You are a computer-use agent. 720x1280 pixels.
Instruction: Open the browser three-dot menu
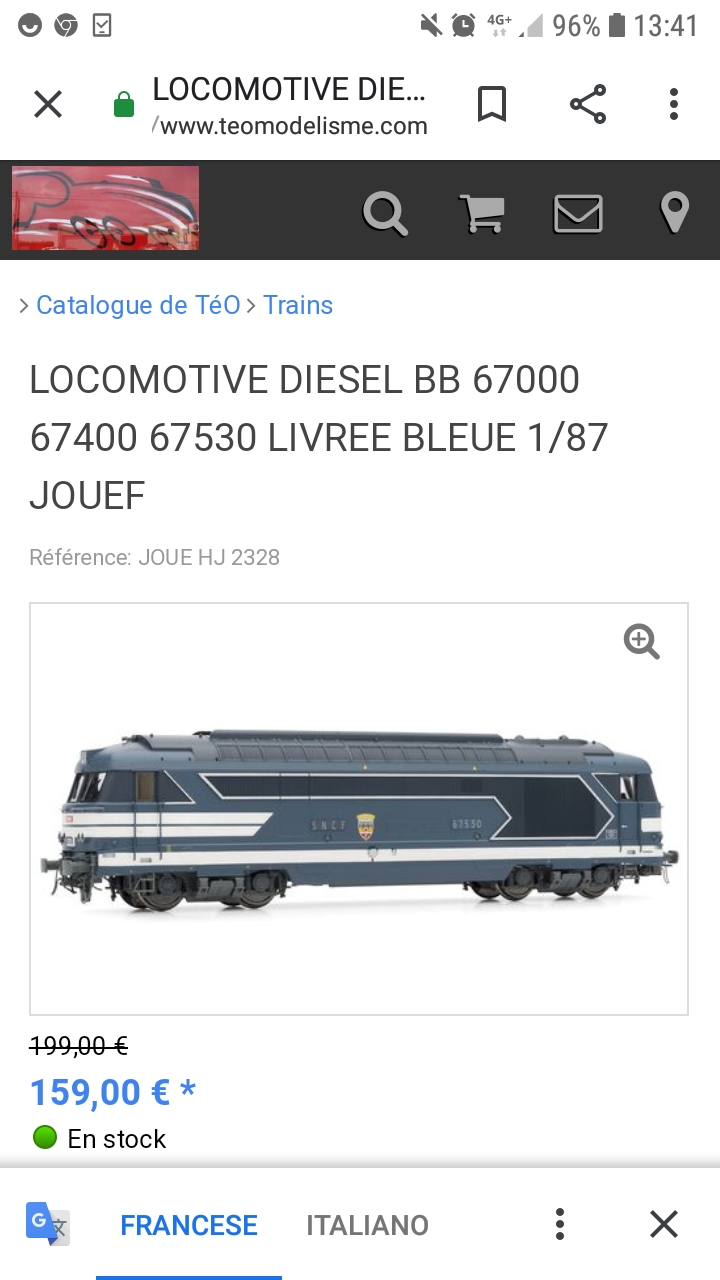point(673,104)
